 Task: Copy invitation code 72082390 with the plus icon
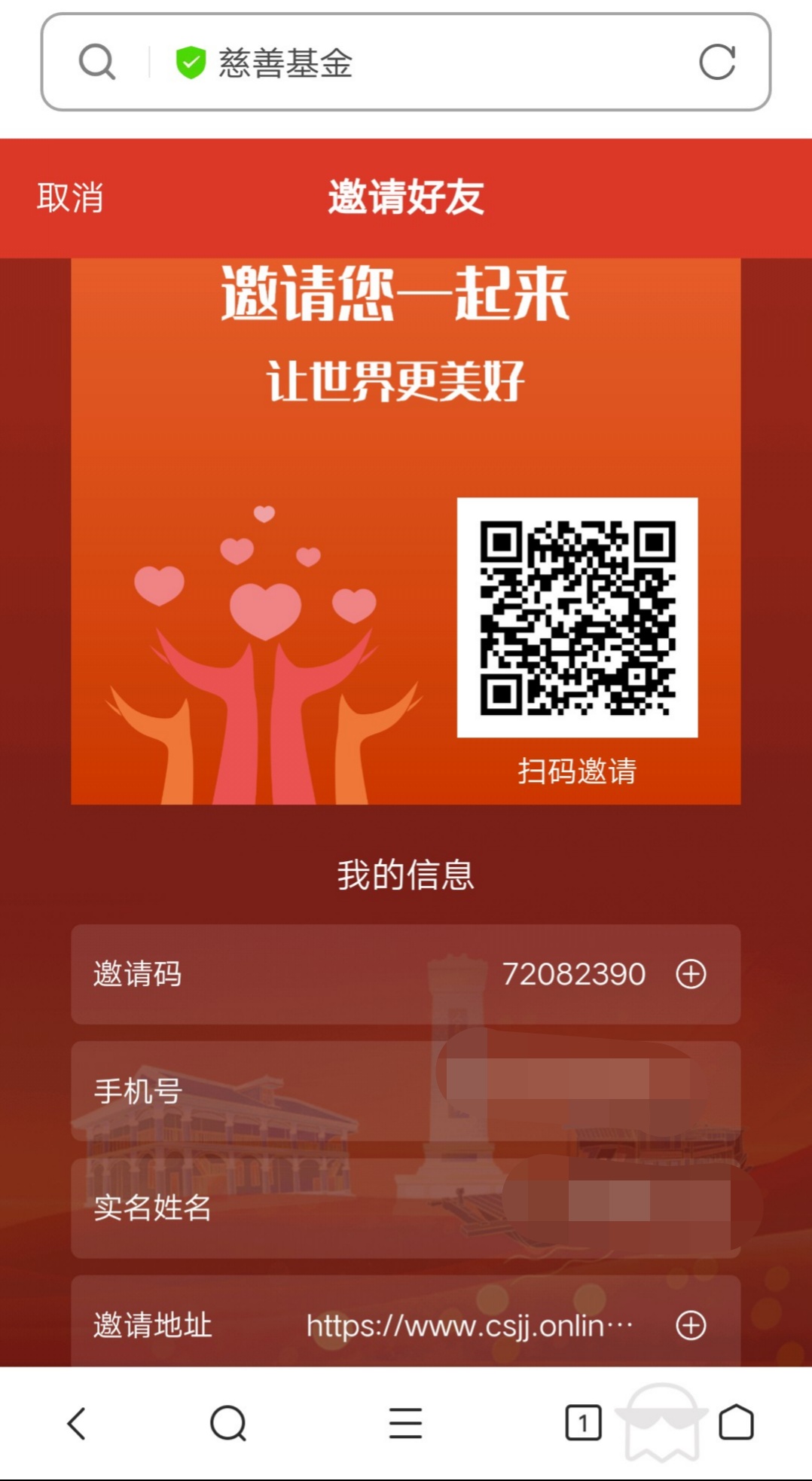click(691, 973)
